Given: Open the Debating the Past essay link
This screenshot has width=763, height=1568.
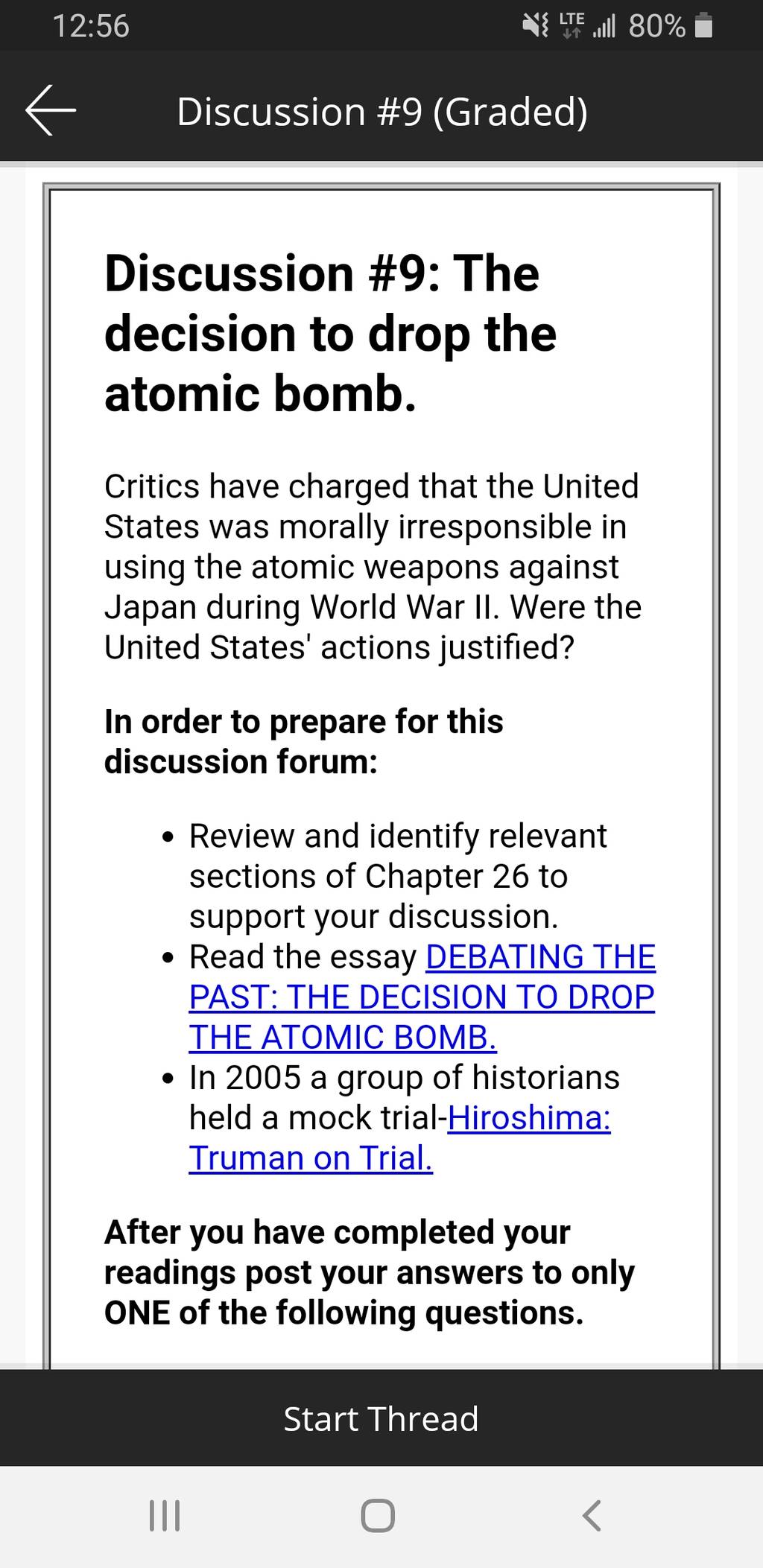Looking at the screenshot, I should click(x=422, y=997).
